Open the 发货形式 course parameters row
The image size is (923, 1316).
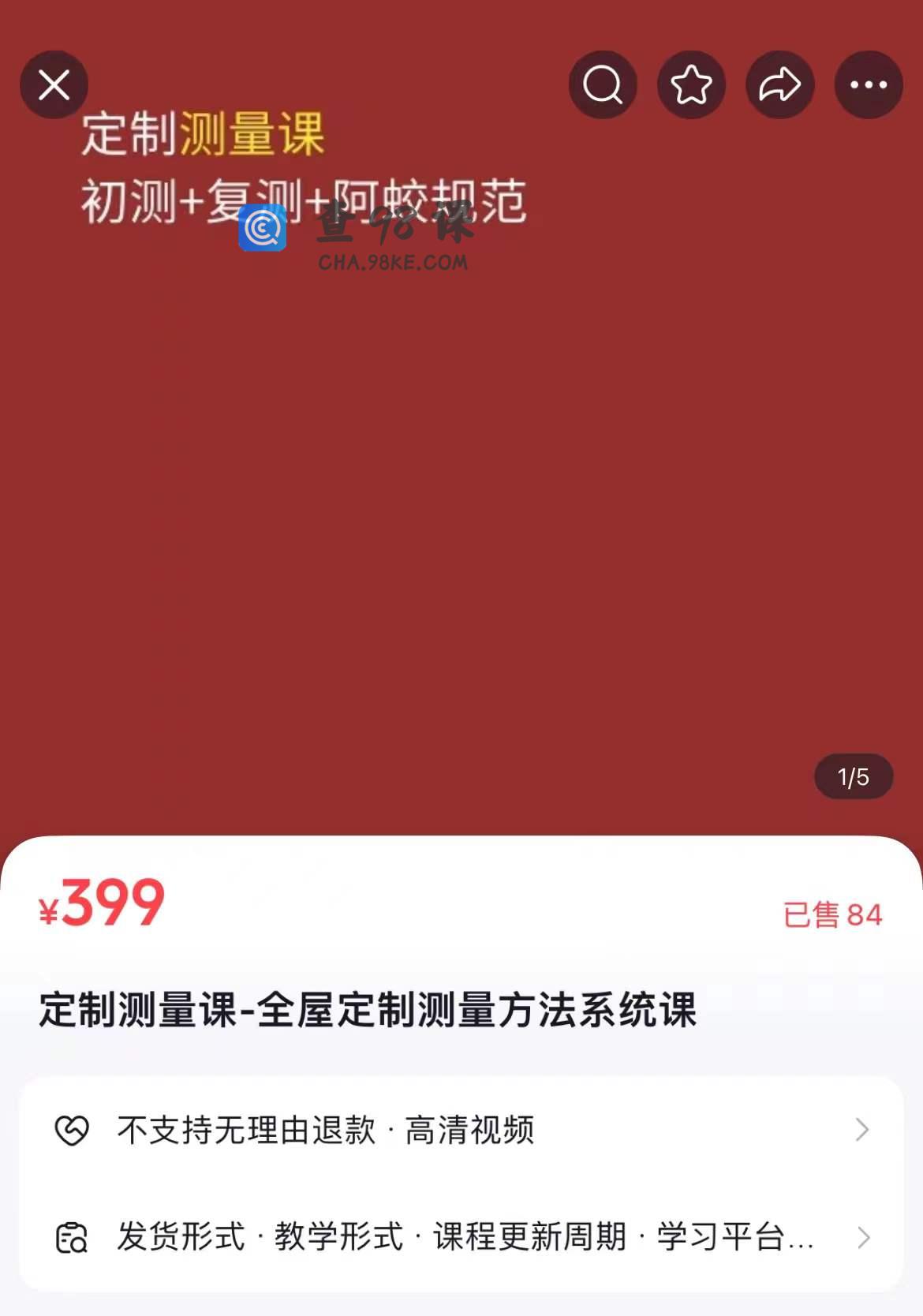tap(461, 1236)
